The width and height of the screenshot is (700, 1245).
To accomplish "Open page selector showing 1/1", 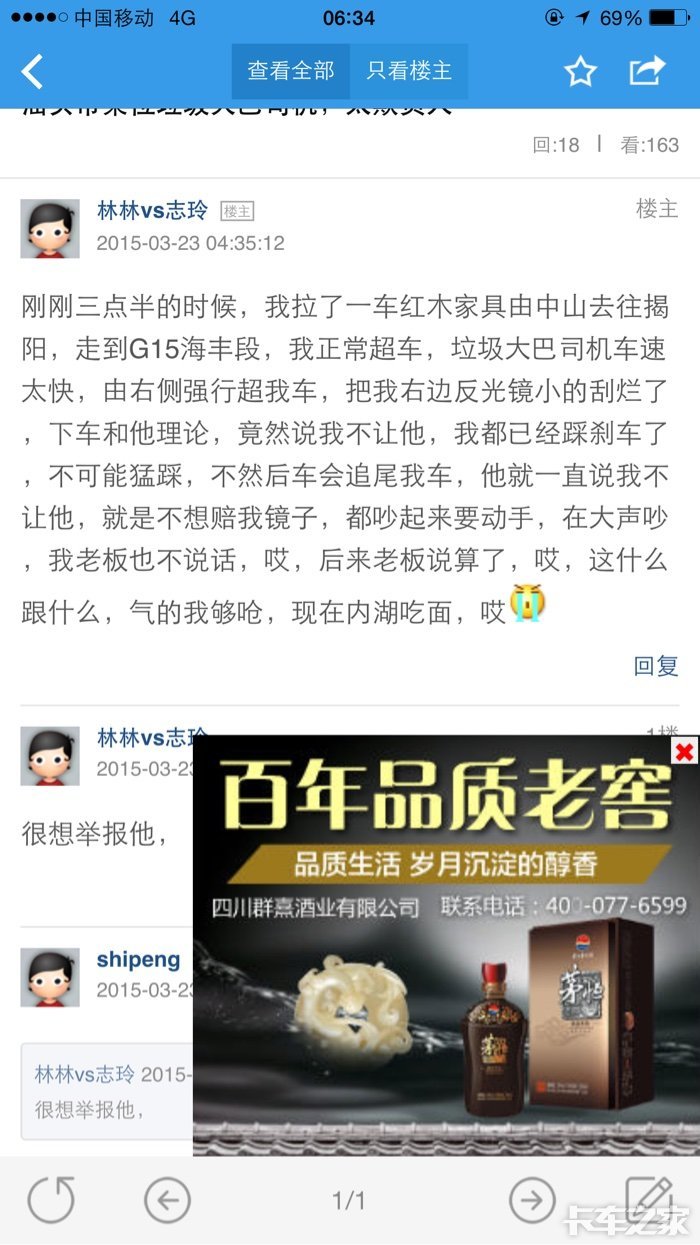I will 349,1201.
